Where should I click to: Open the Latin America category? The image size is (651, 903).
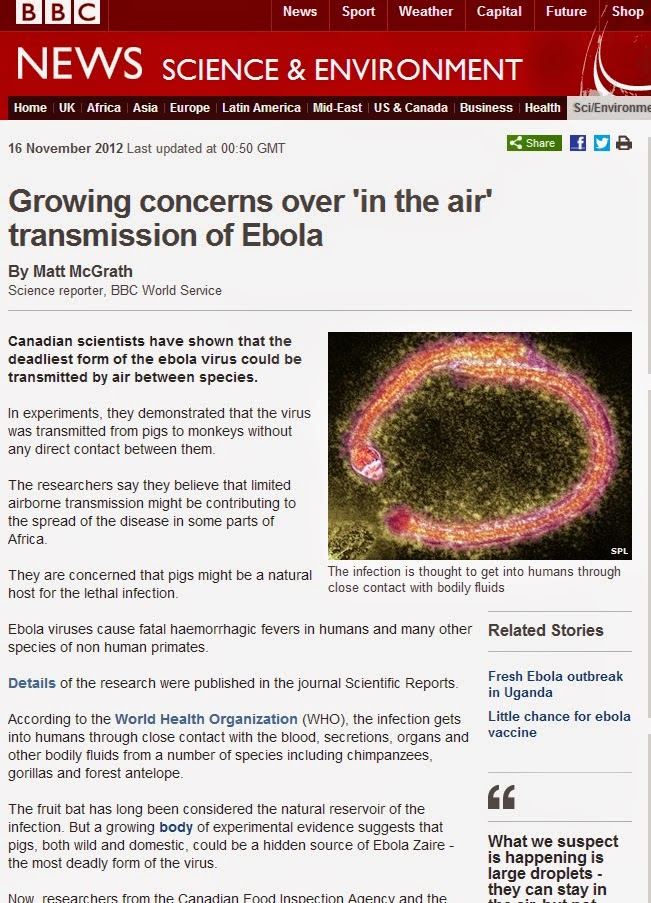(x=261, y=108)
